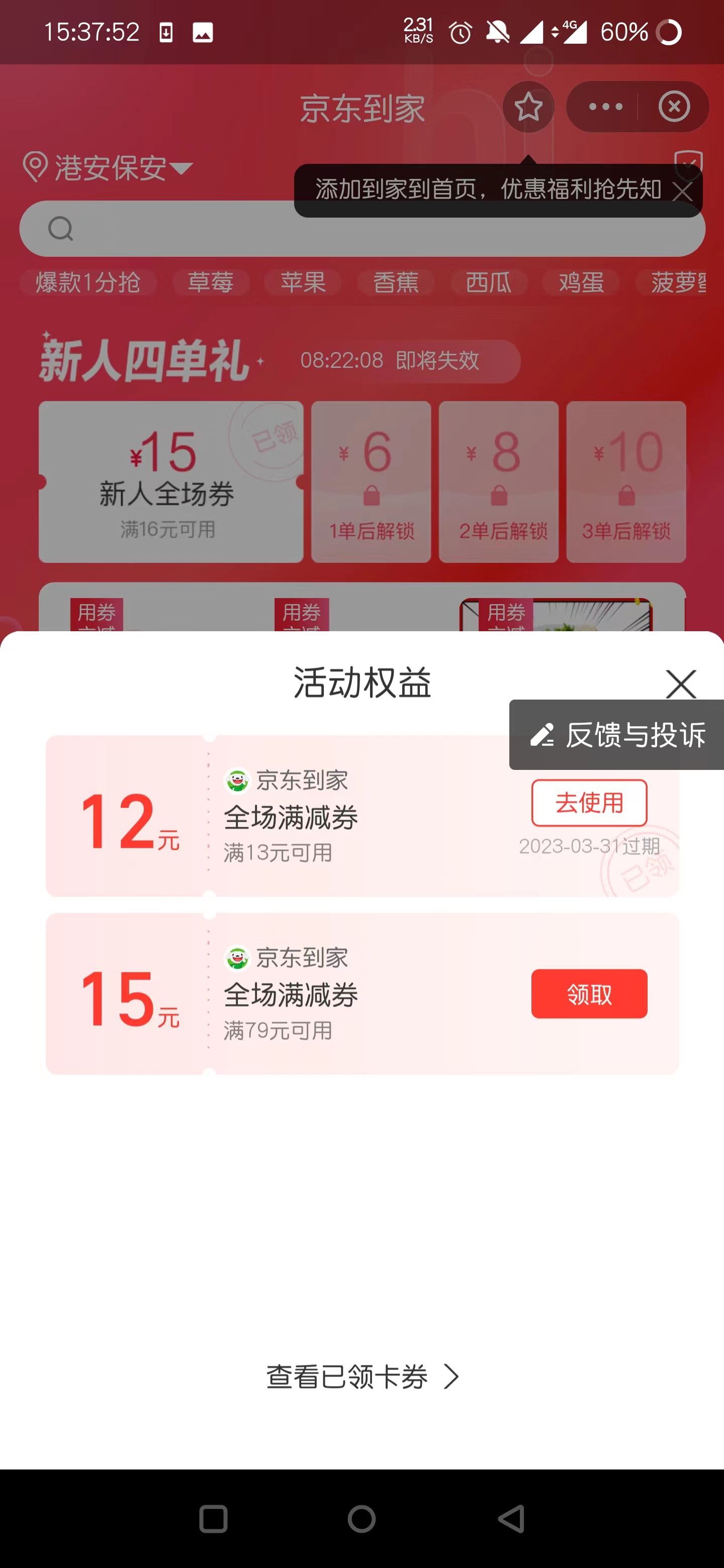Close the 活动权益 bottom sheet
Screen dimensions: 724x1568
click(680, 684)
